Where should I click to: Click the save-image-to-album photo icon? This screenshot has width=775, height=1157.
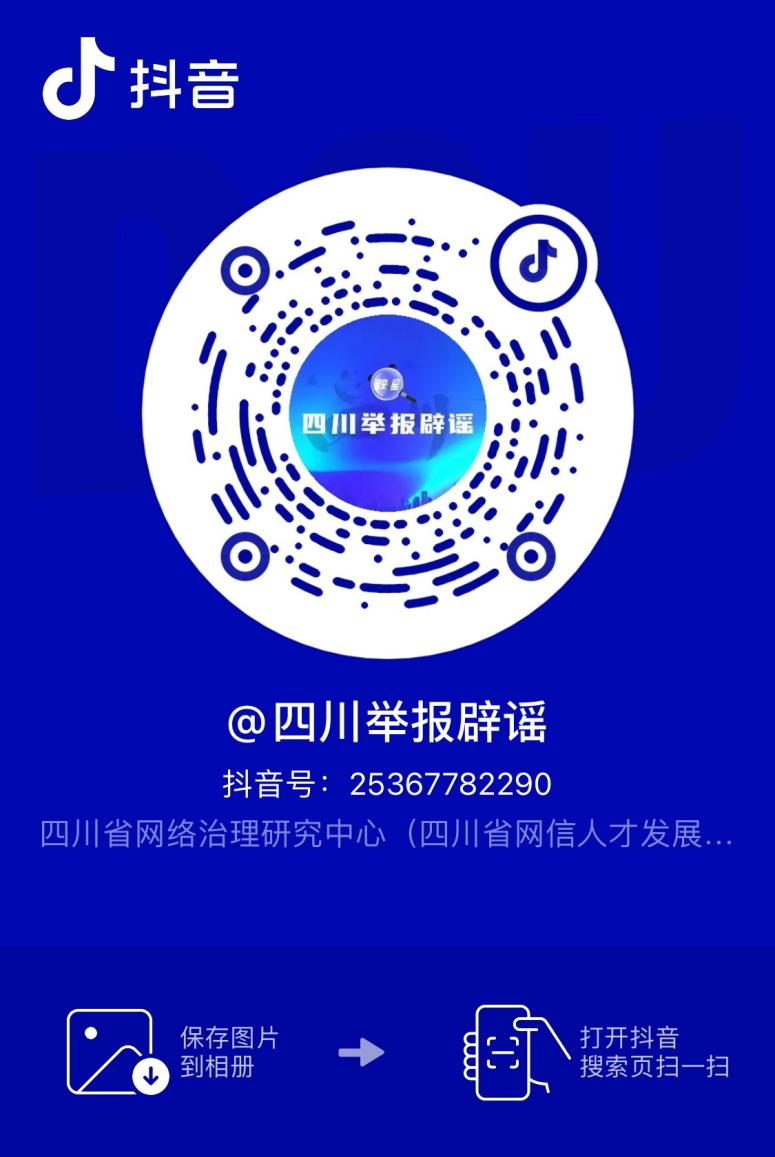tap(110, 1050)
